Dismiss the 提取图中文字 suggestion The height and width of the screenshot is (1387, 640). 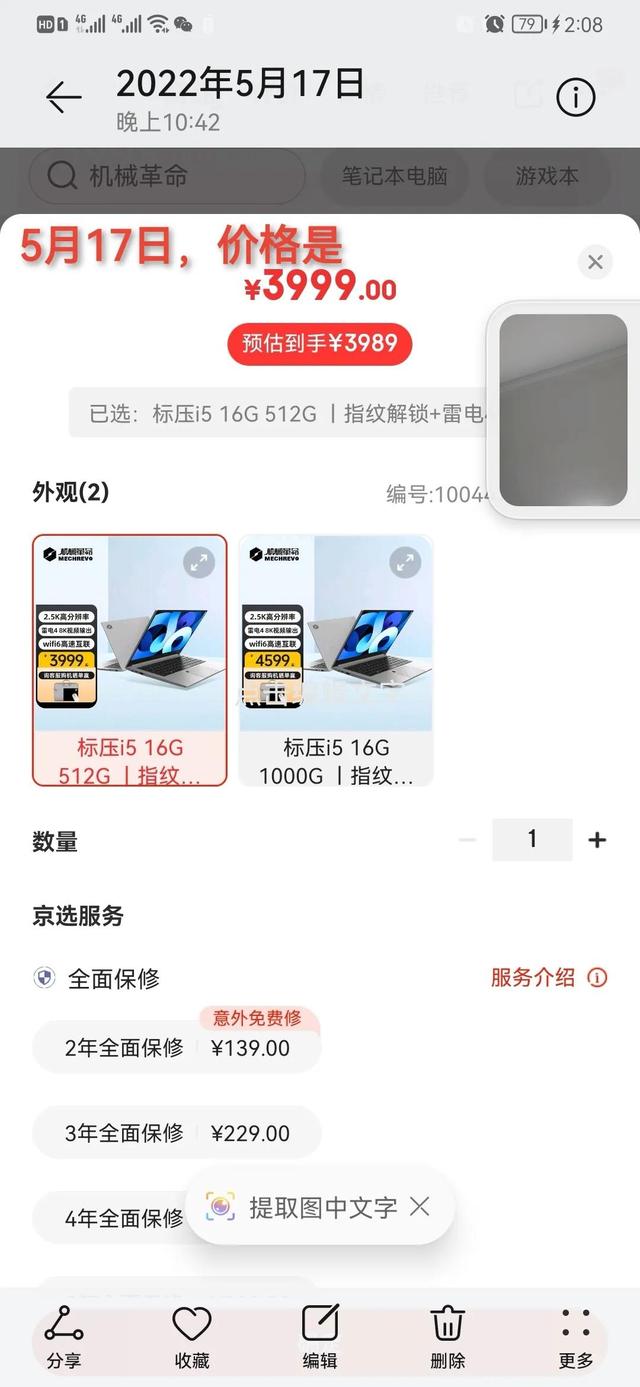pos(420,1207)
